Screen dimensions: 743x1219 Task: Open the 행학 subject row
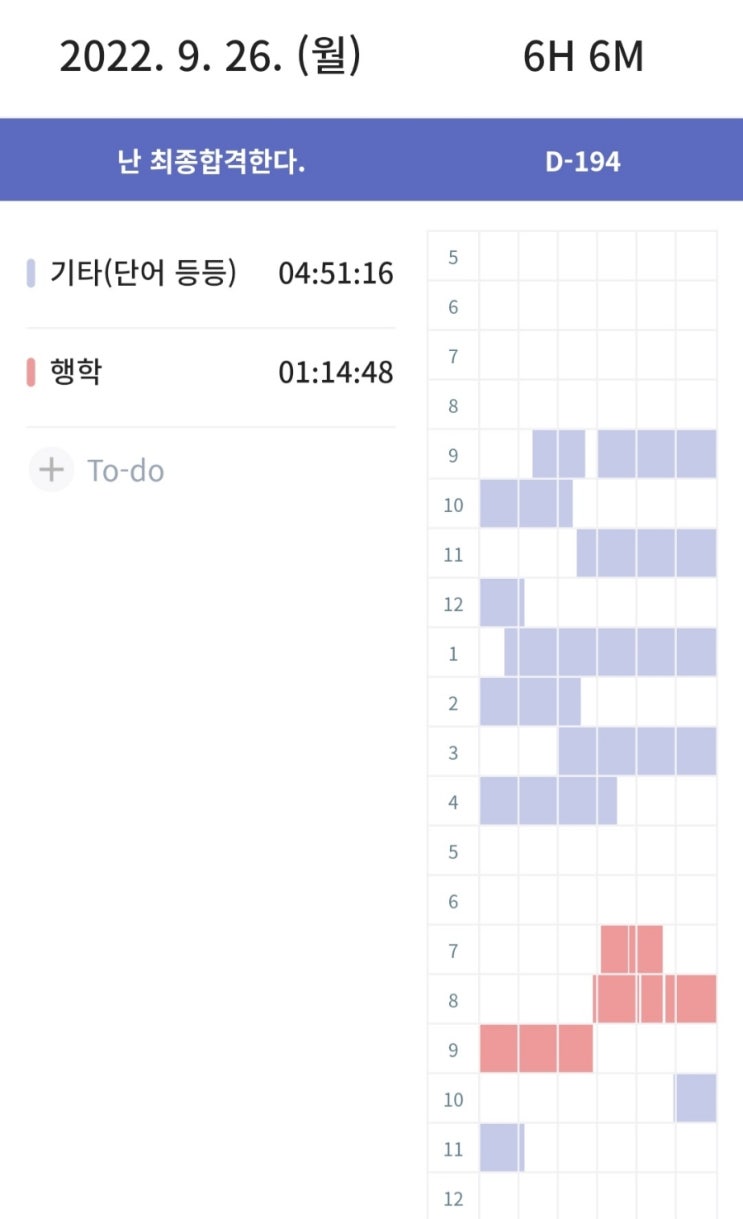[210, 373]
